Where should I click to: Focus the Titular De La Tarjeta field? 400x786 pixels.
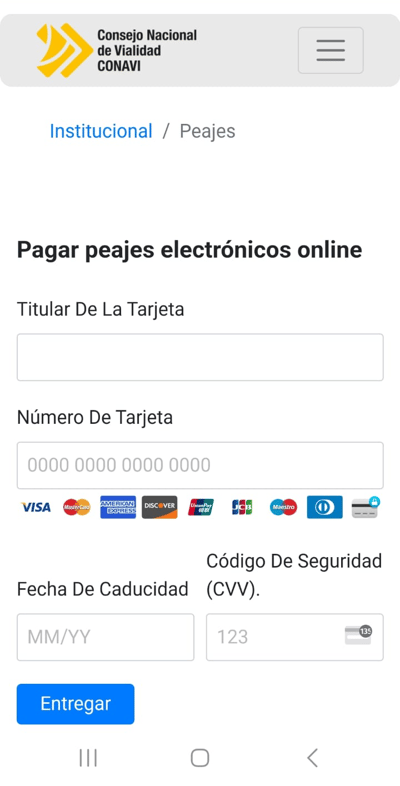pyautogui.click(x=200, y=357)
